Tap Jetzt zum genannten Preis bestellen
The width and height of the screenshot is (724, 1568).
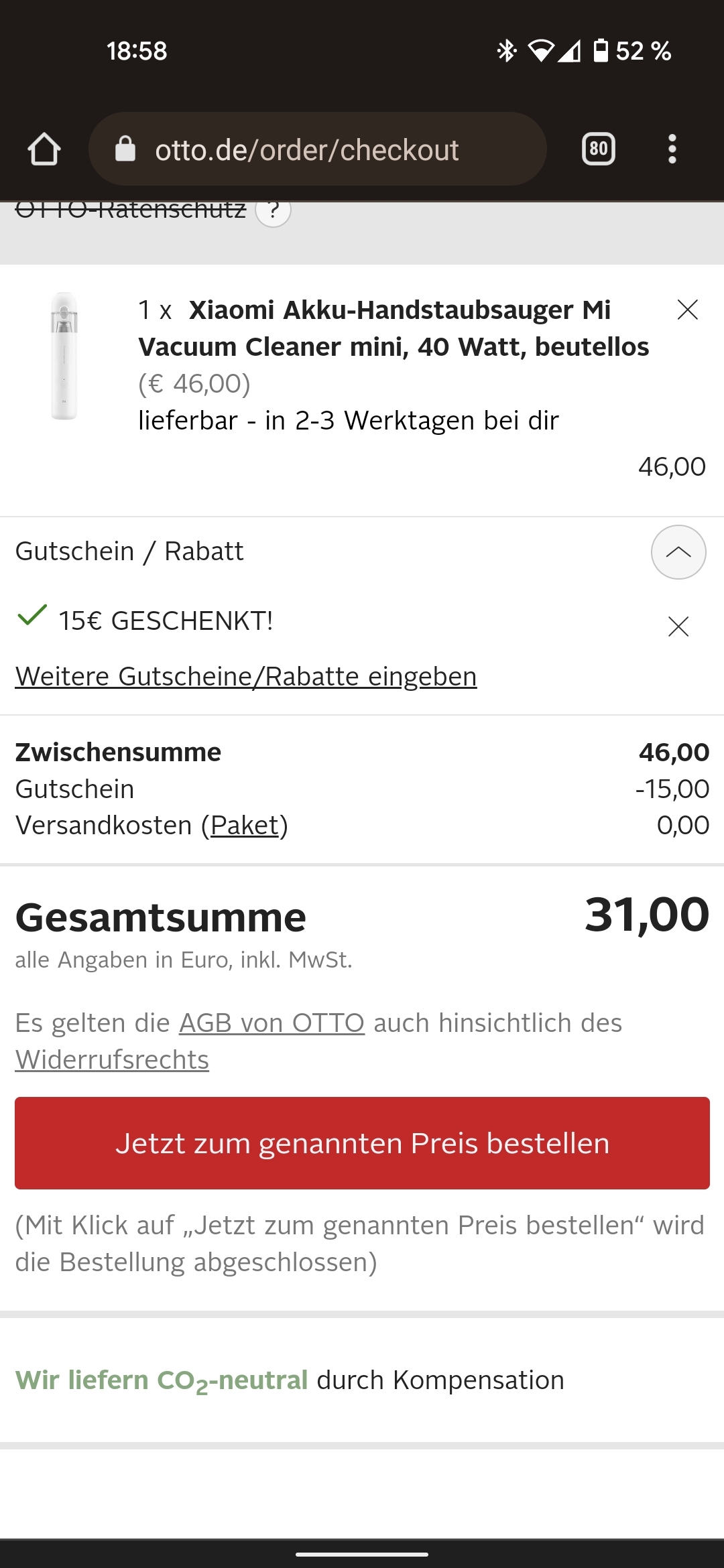point(362,1143)
